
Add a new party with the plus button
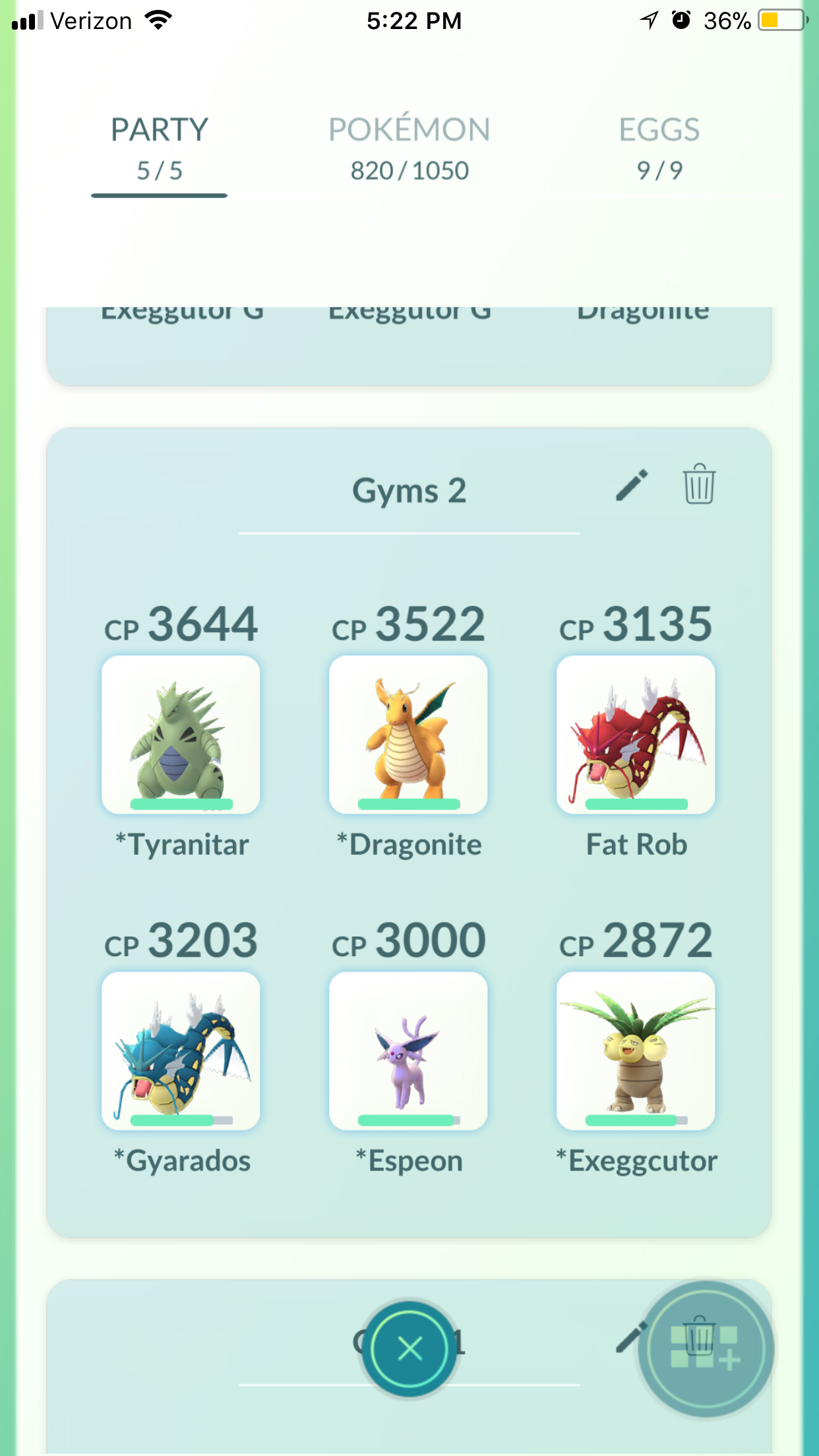(706, 1349)
